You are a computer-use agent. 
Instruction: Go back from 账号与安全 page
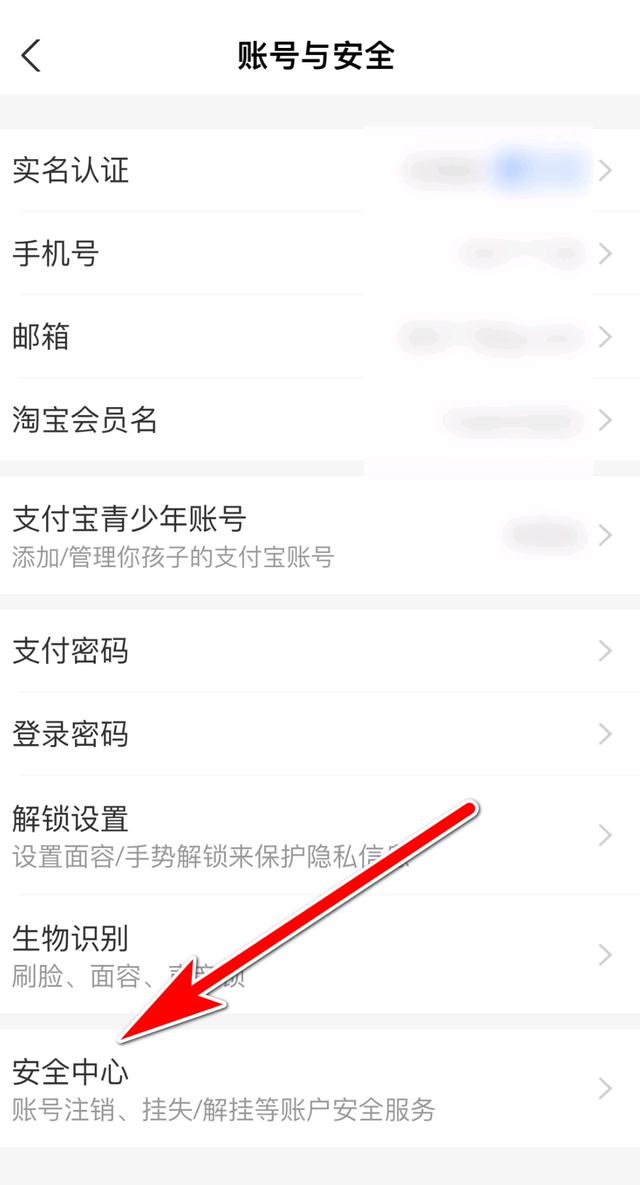click(31, 57)
